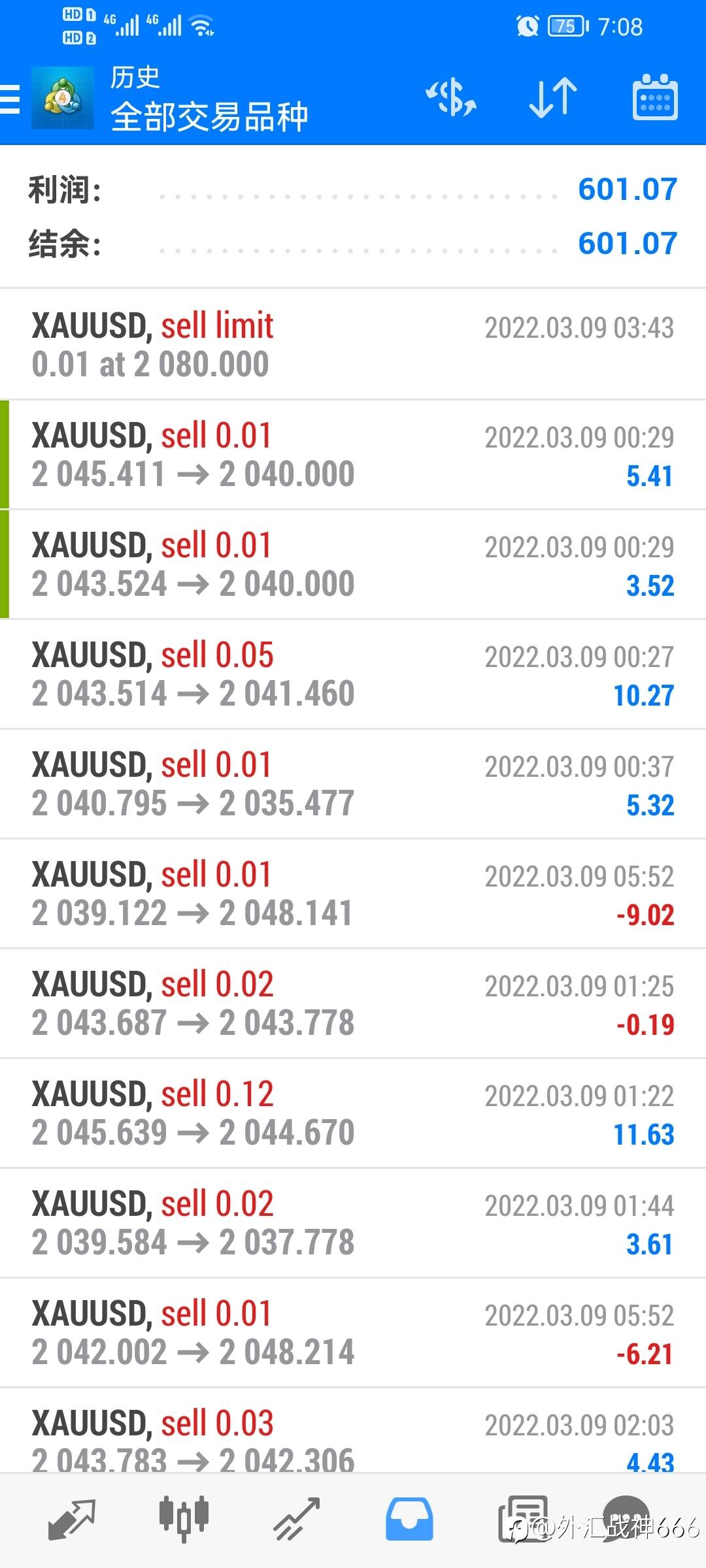Open the sell 0.02 trade with profit 3.61
Viewport: 706px width, 1568px height.
pos(353,1223)
